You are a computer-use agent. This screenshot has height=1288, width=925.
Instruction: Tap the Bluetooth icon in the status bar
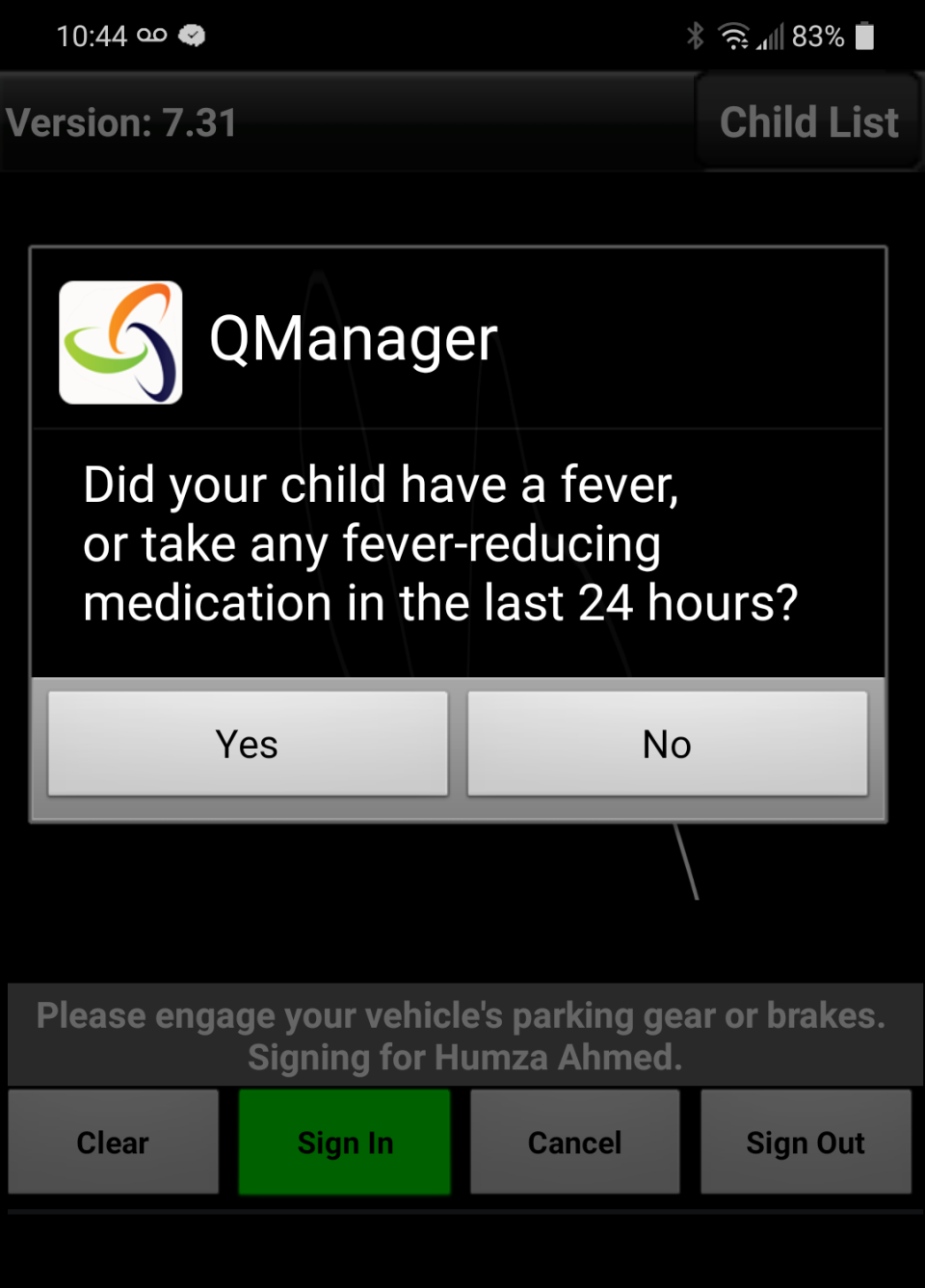coord(696,35)
